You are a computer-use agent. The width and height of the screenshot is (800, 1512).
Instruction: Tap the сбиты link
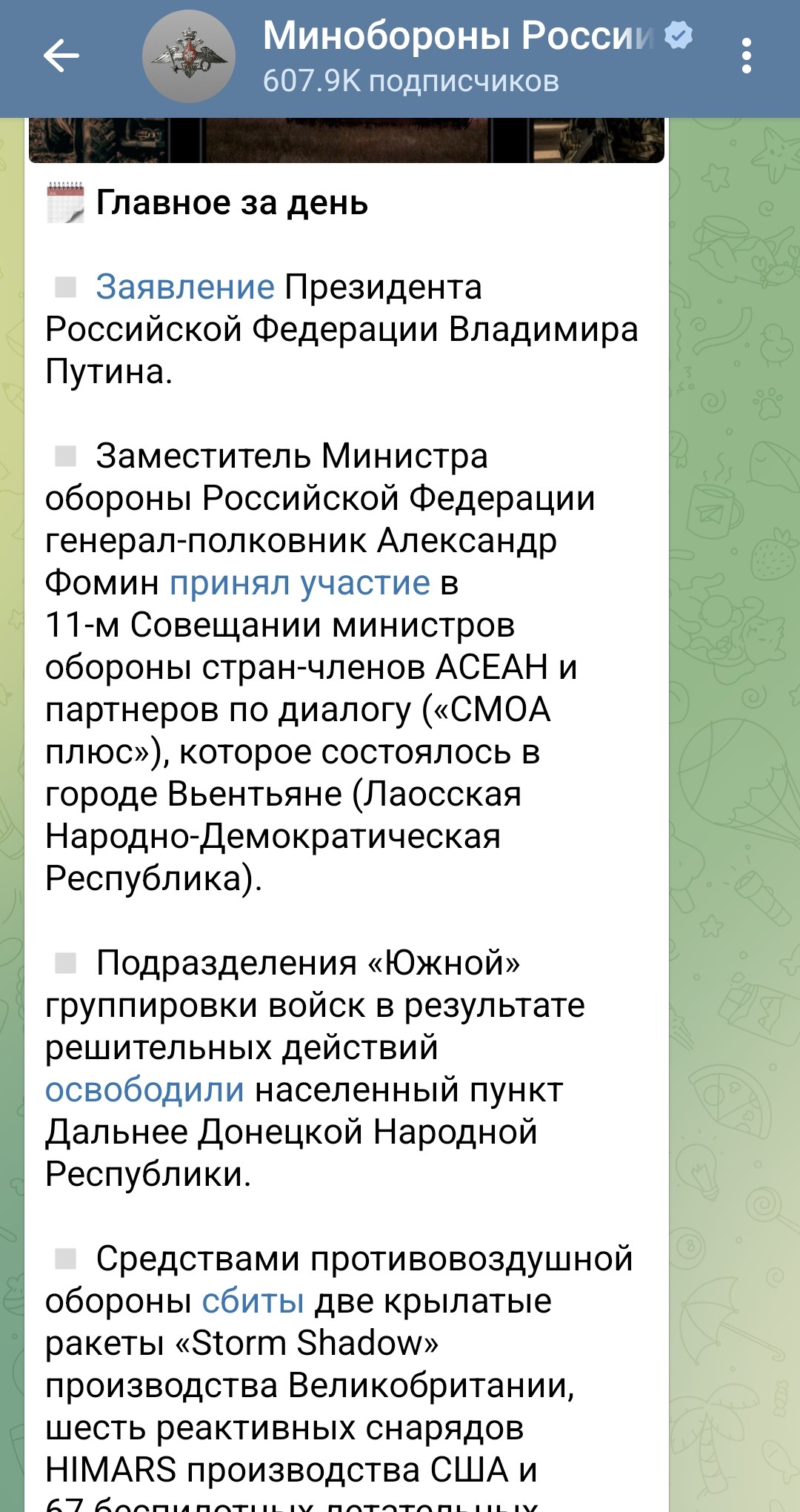(253, 1302)
